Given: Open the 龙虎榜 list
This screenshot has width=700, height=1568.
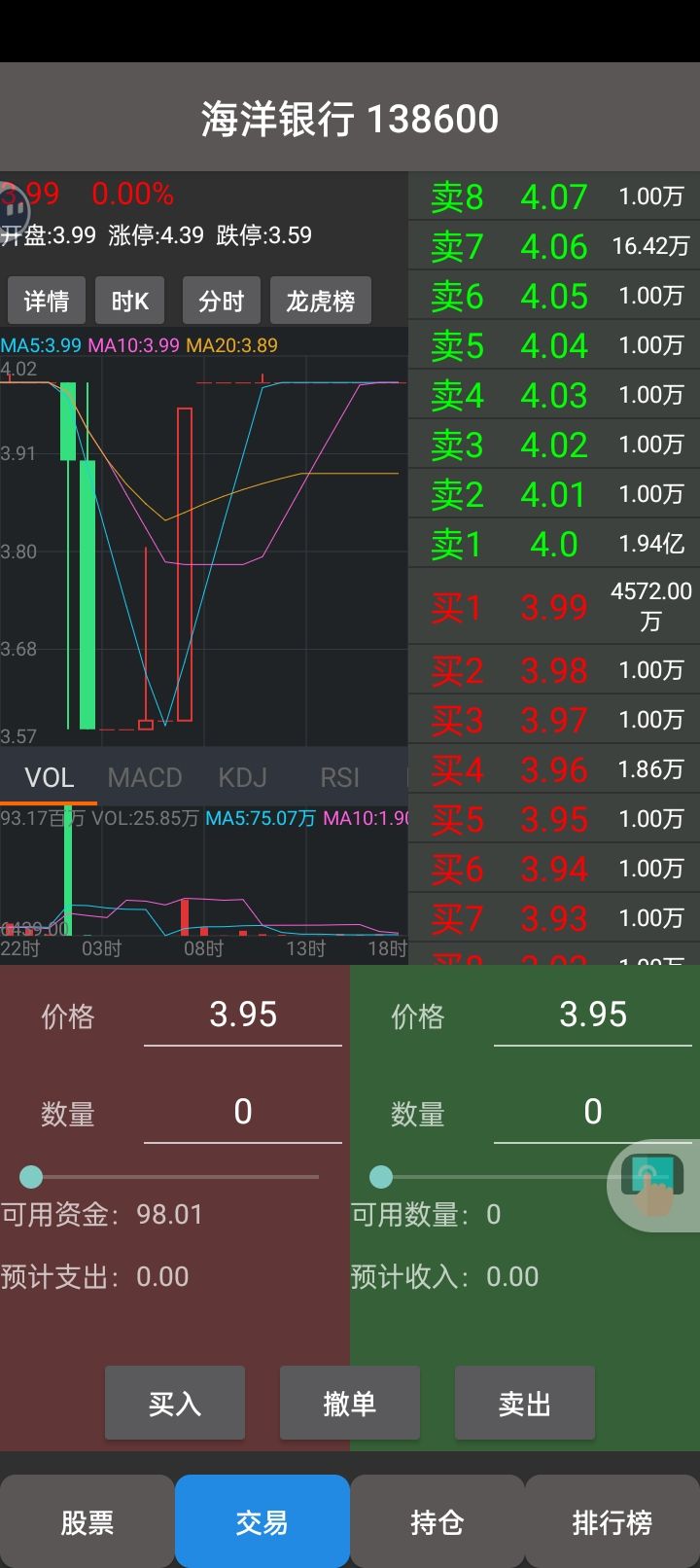Looking at the screenshot, I should tap(320, 301).
